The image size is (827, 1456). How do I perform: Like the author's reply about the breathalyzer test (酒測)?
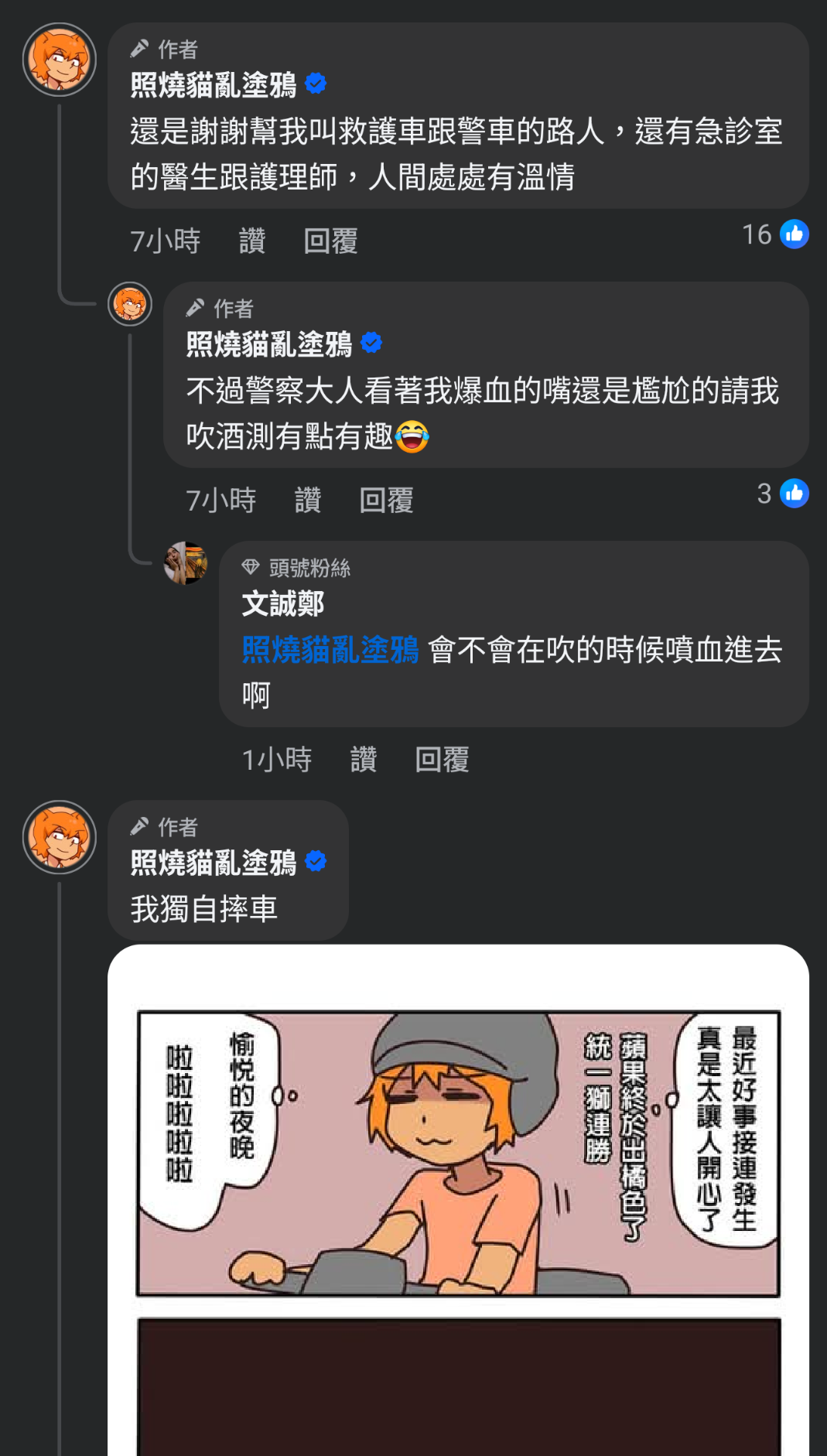308,501
